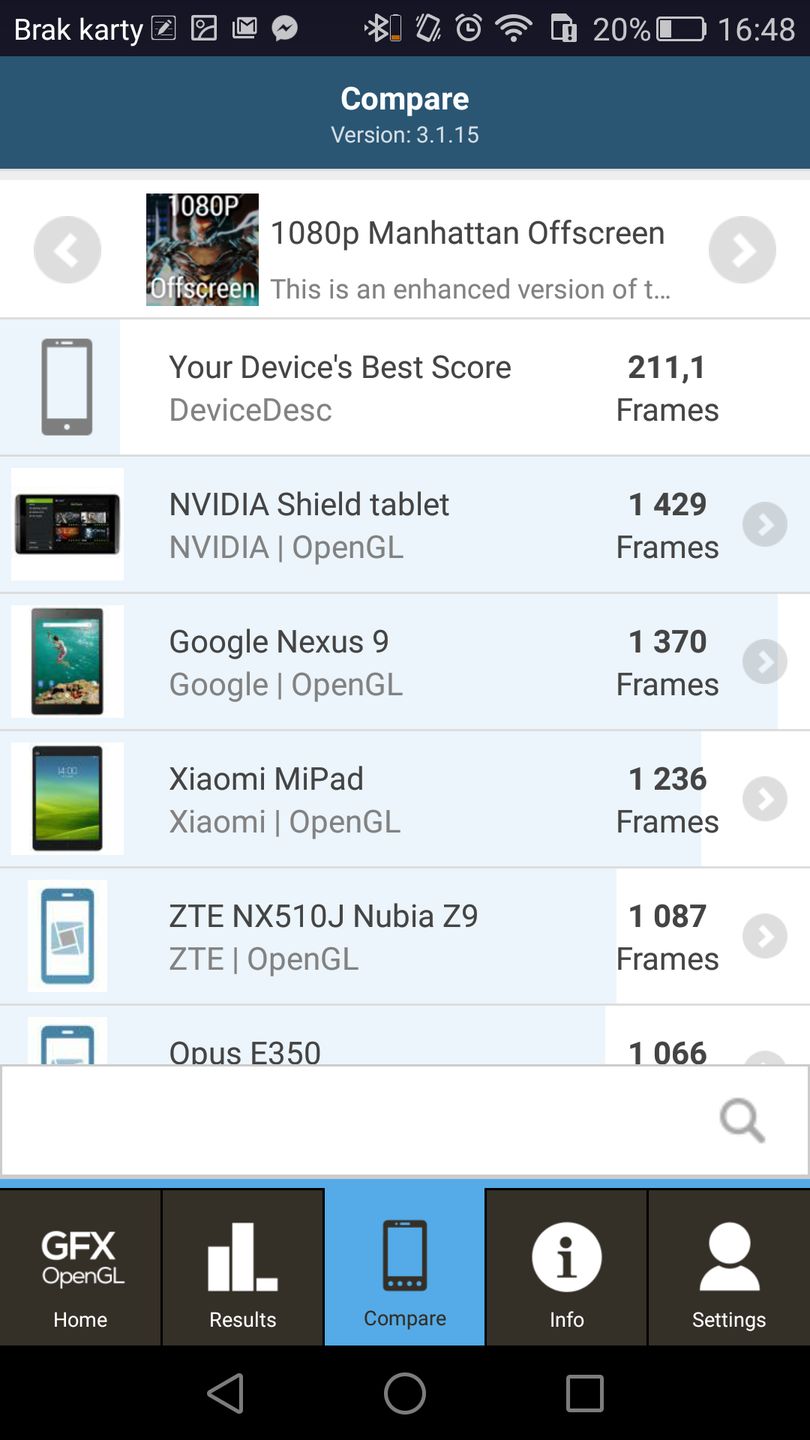Open the Settings tab
Image resolution: width=810 pixels, height=1440 pixels.
pos(728,1268)
